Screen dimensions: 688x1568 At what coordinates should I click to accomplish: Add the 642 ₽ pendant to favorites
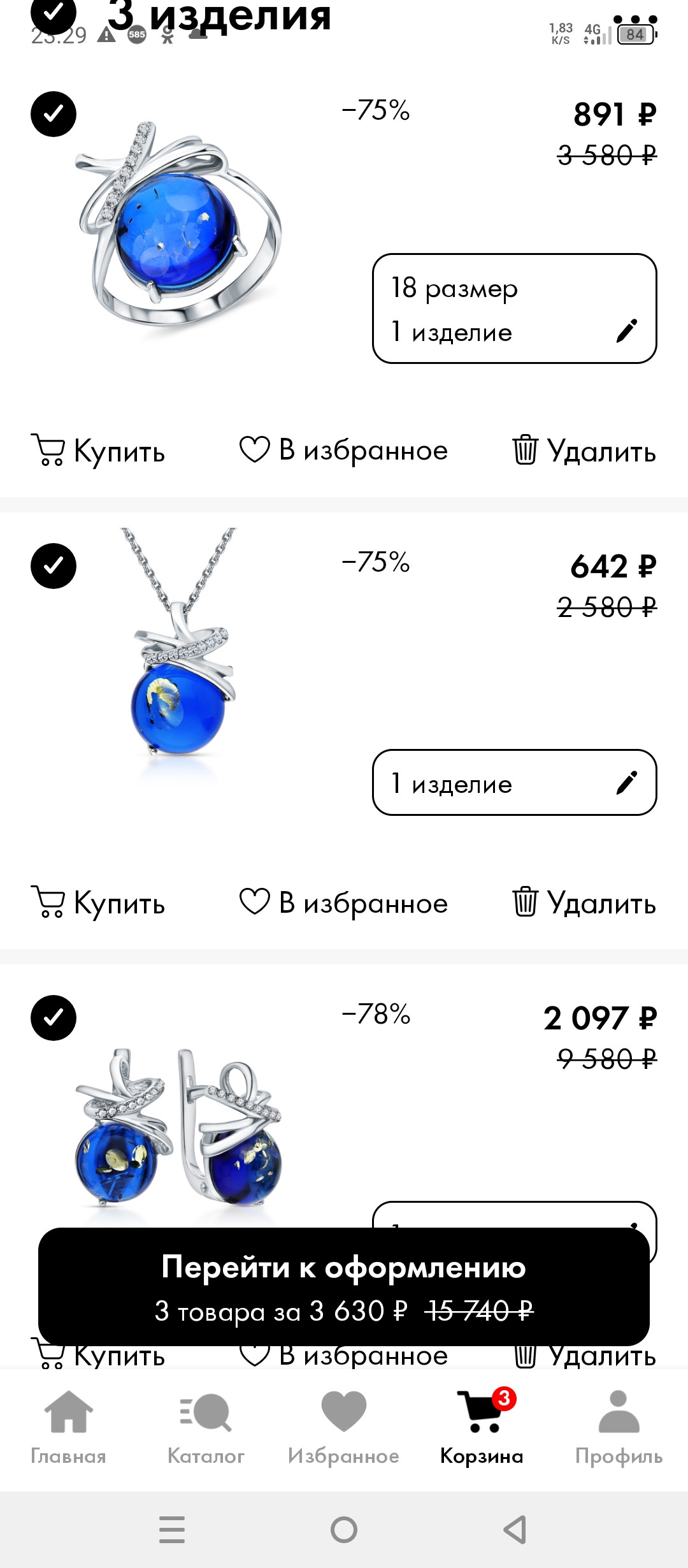click(344, 903)
